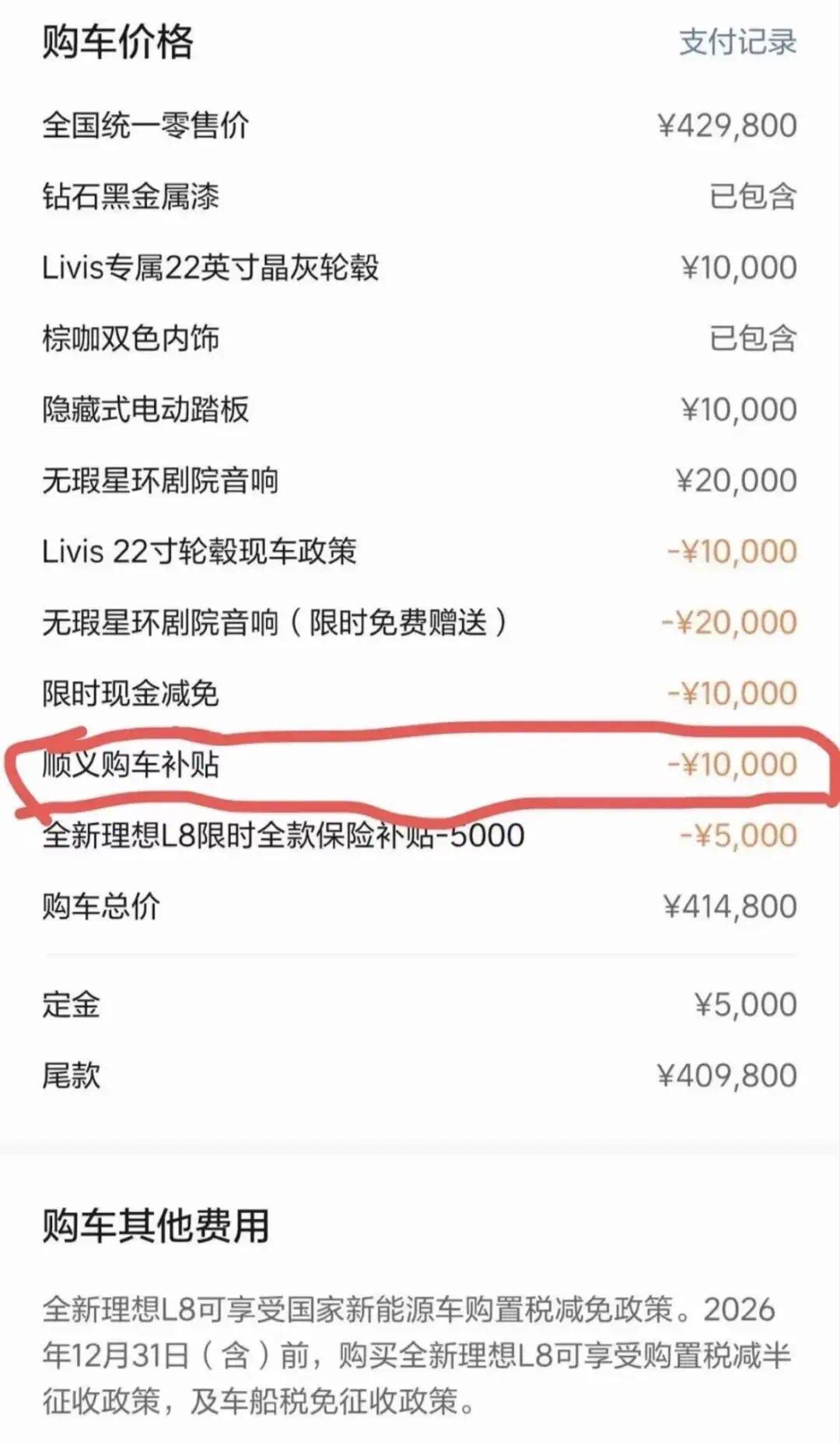The image size is (840, 1443).
Task: Open the 支付记录 payment records link
Action: pyautogui.click(x=738, y=42)
